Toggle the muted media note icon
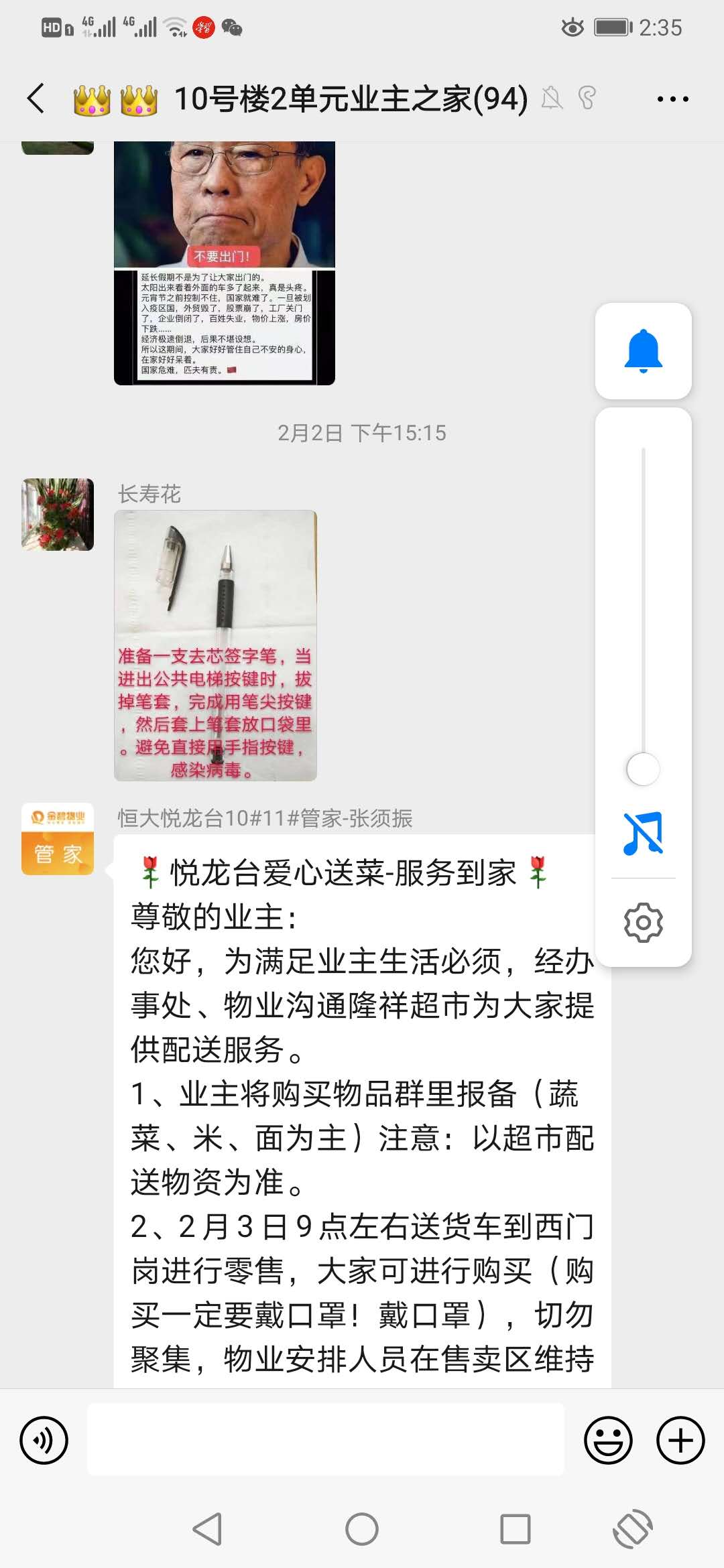Screen dimensions: 724x1568 pos(644,833)
